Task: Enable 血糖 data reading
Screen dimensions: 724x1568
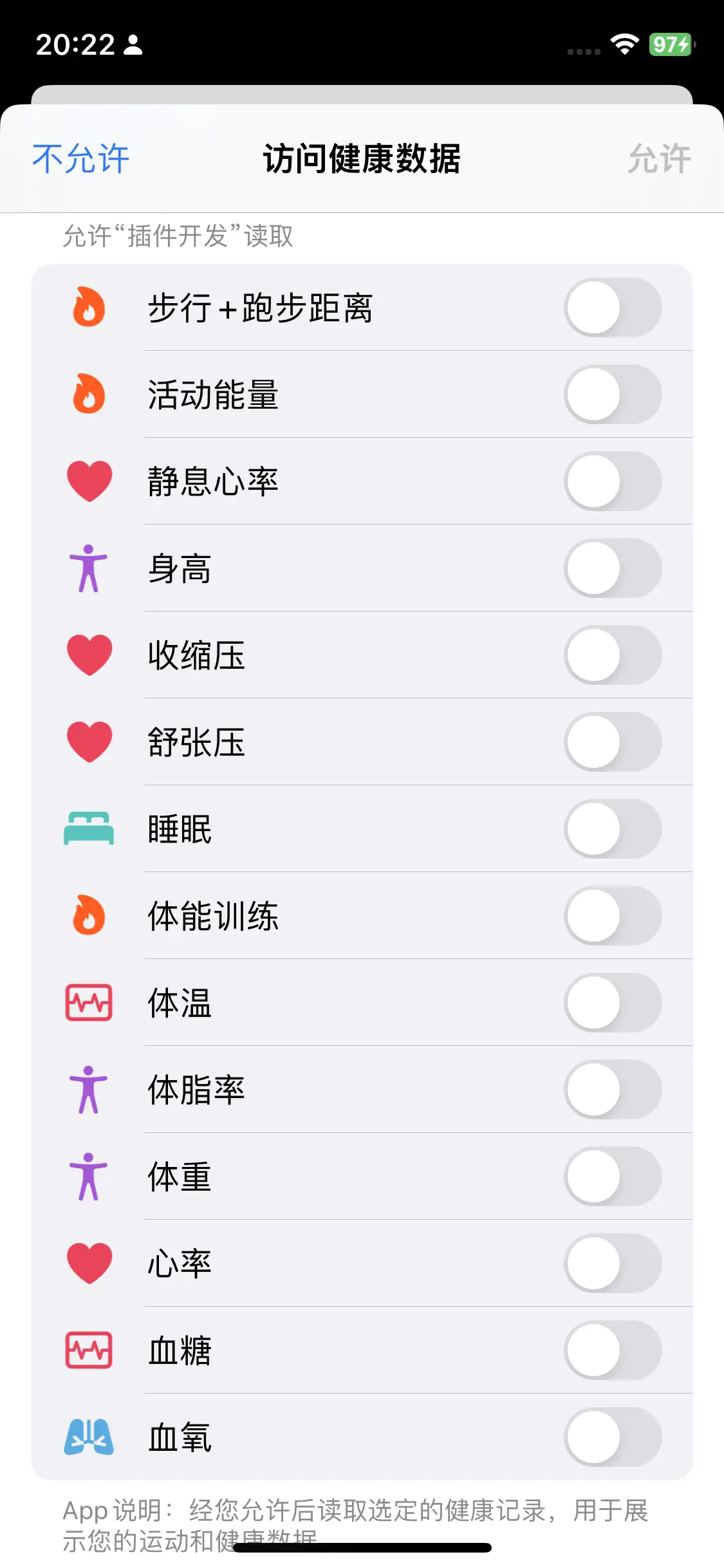Action: click(613, 1350)
